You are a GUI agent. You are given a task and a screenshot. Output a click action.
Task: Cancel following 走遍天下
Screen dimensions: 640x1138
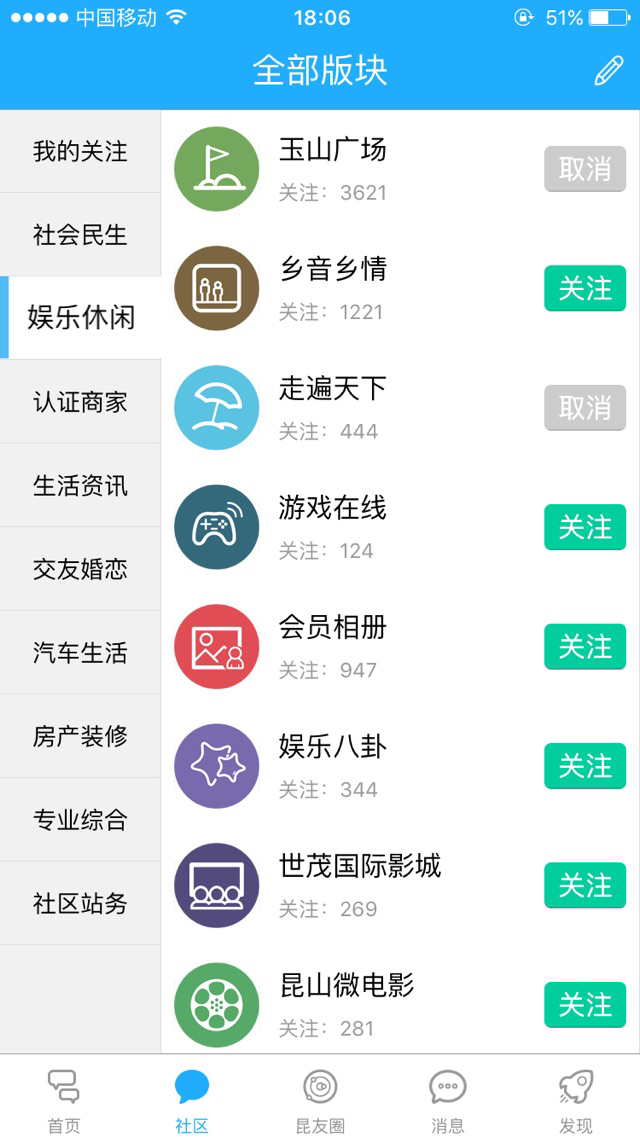pos(585,408)
